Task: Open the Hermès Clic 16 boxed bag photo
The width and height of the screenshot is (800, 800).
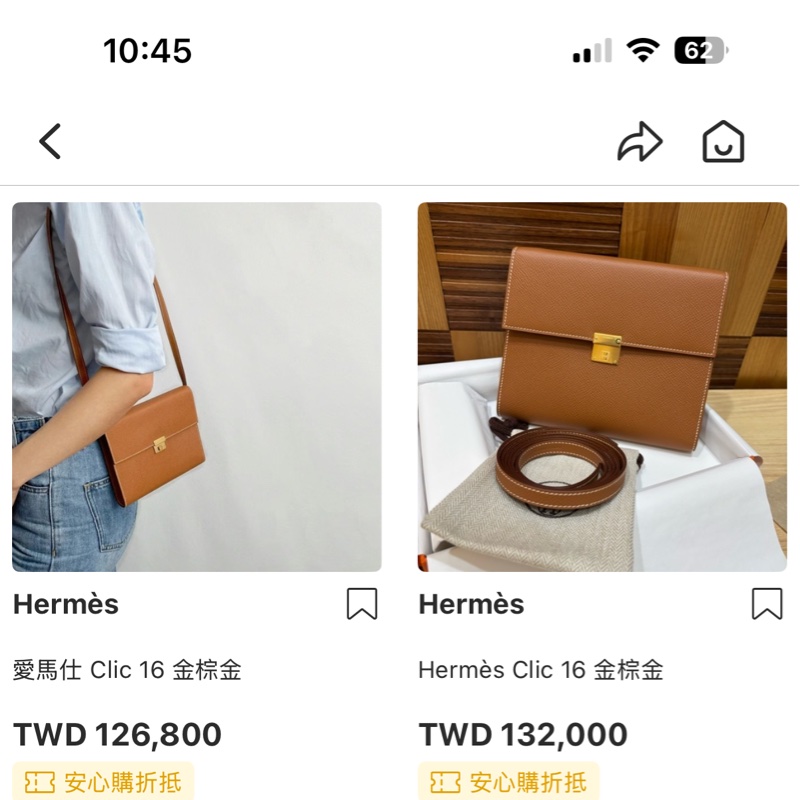Action: [x=602, y=387]
